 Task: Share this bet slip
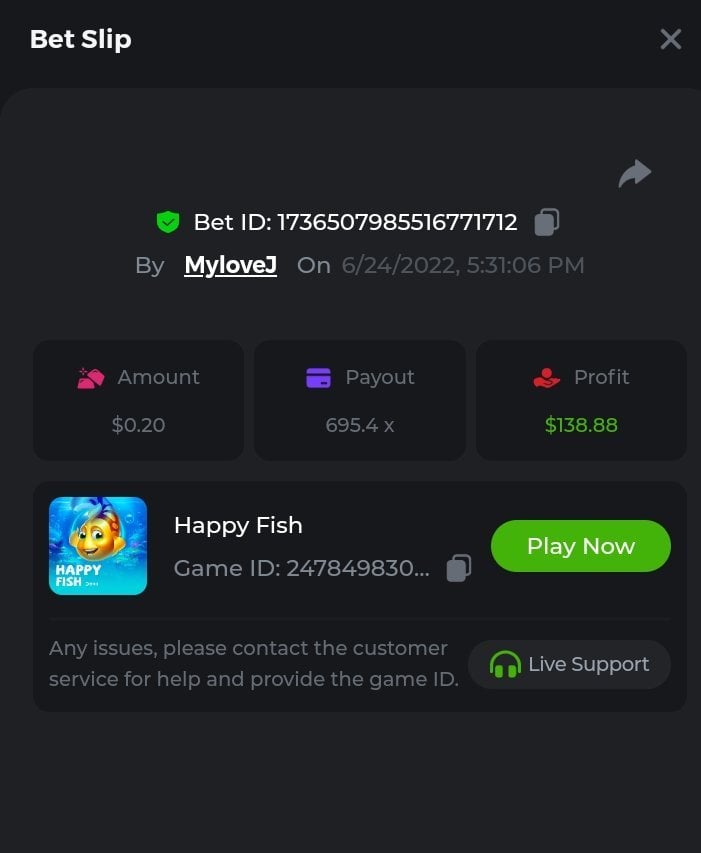point(634,174)
